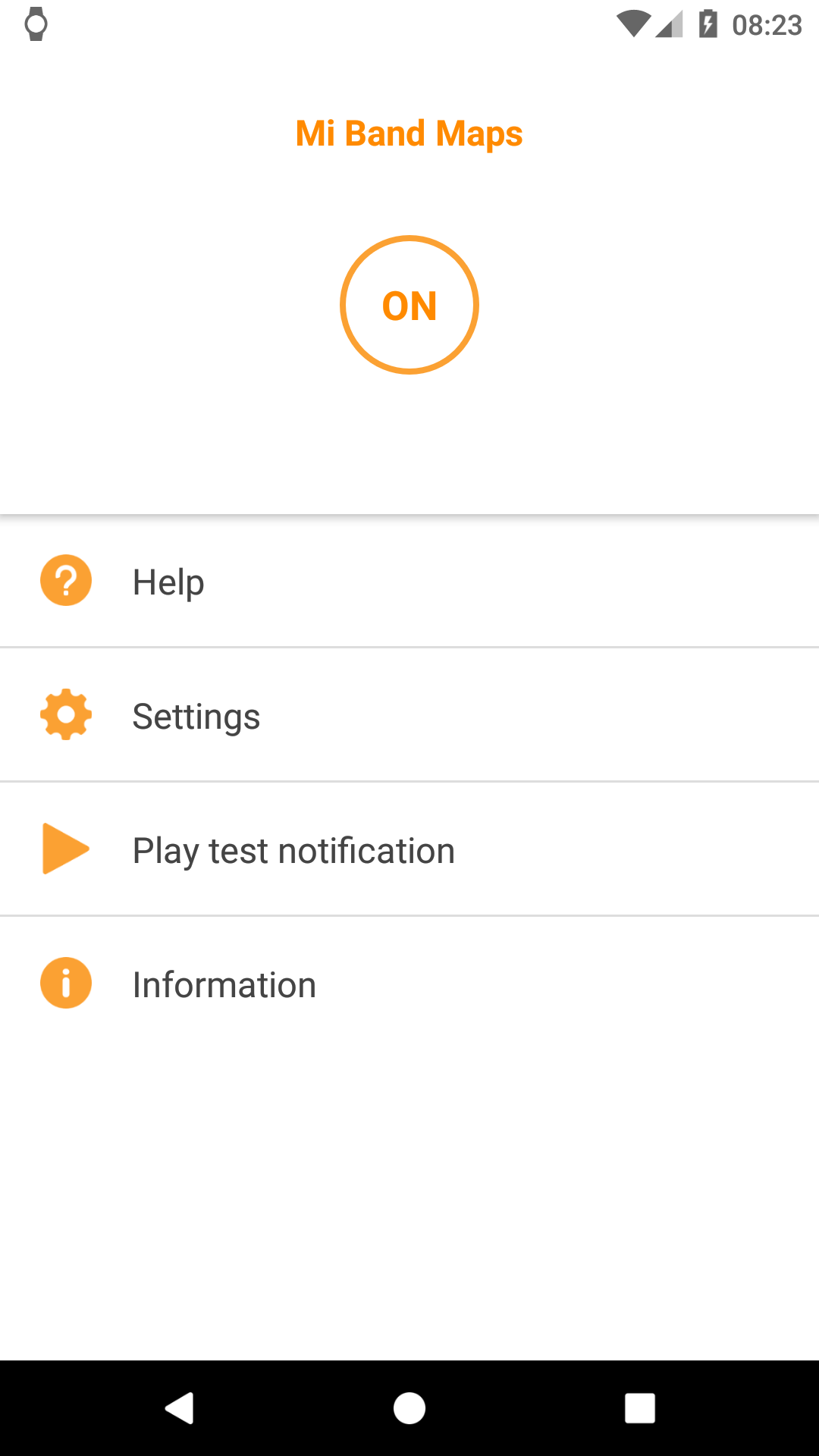Play test notification
The width and height of the screenshot is (819, 1456).
pyautogui.click(x=409, y=849)
